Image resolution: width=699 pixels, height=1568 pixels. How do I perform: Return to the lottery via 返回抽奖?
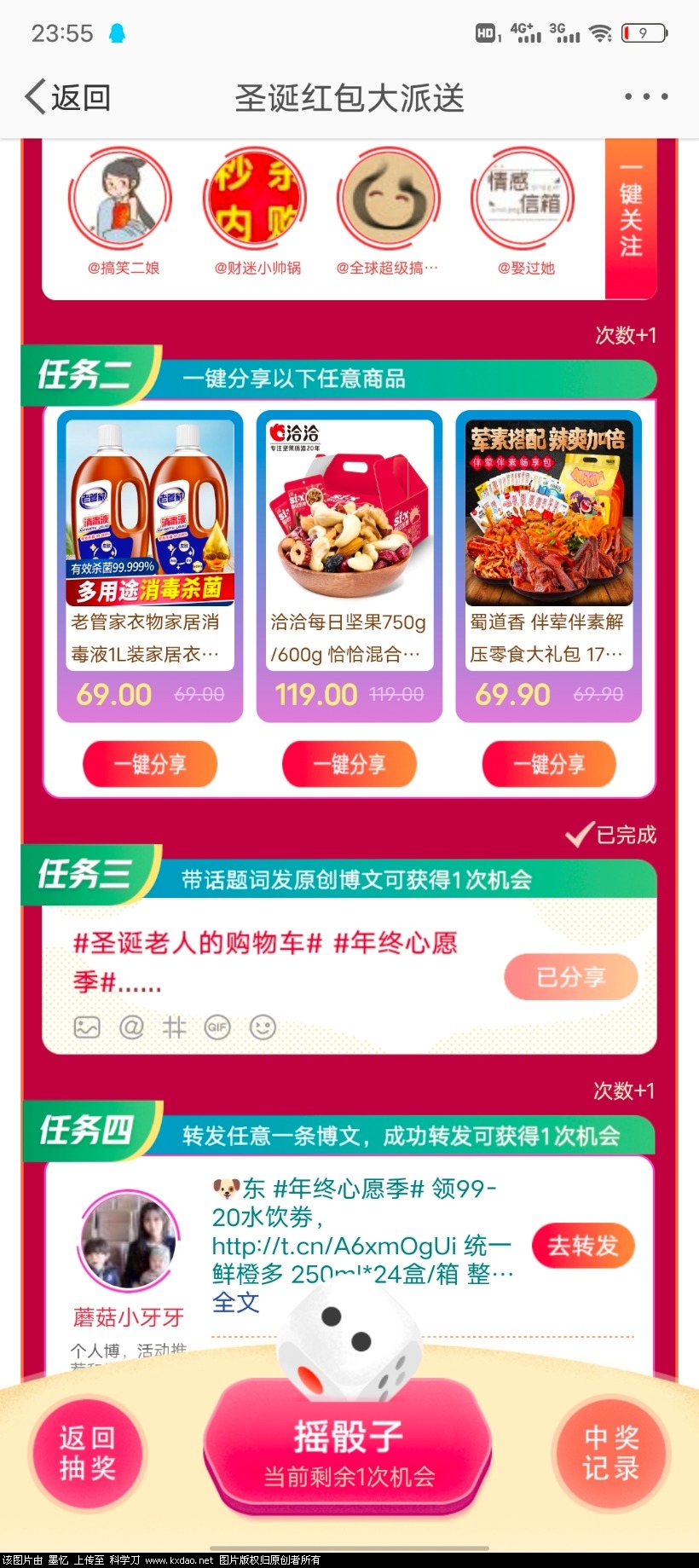coord(87,1453)
